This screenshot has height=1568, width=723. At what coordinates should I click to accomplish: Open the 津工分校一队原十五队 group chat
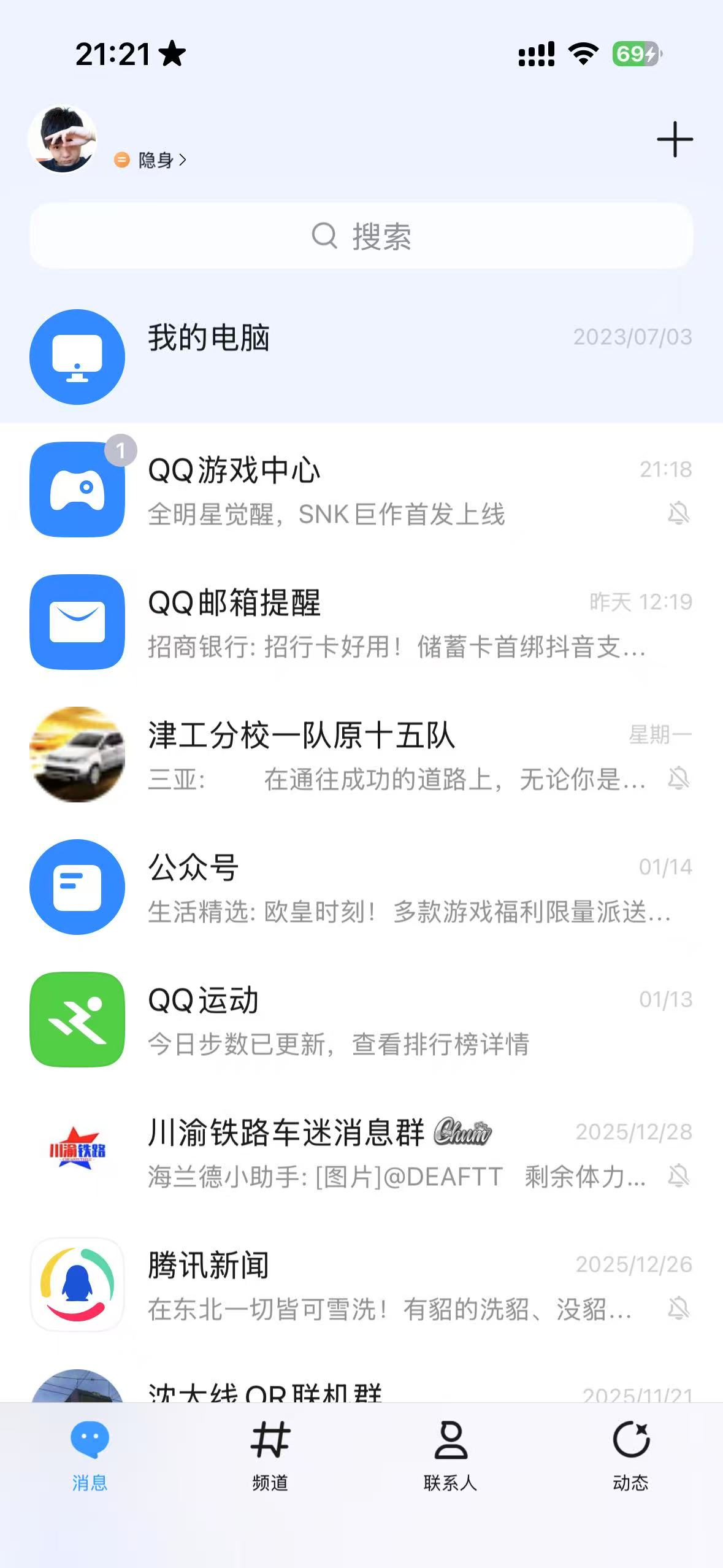pyautogui.click(x=361, y=755)
